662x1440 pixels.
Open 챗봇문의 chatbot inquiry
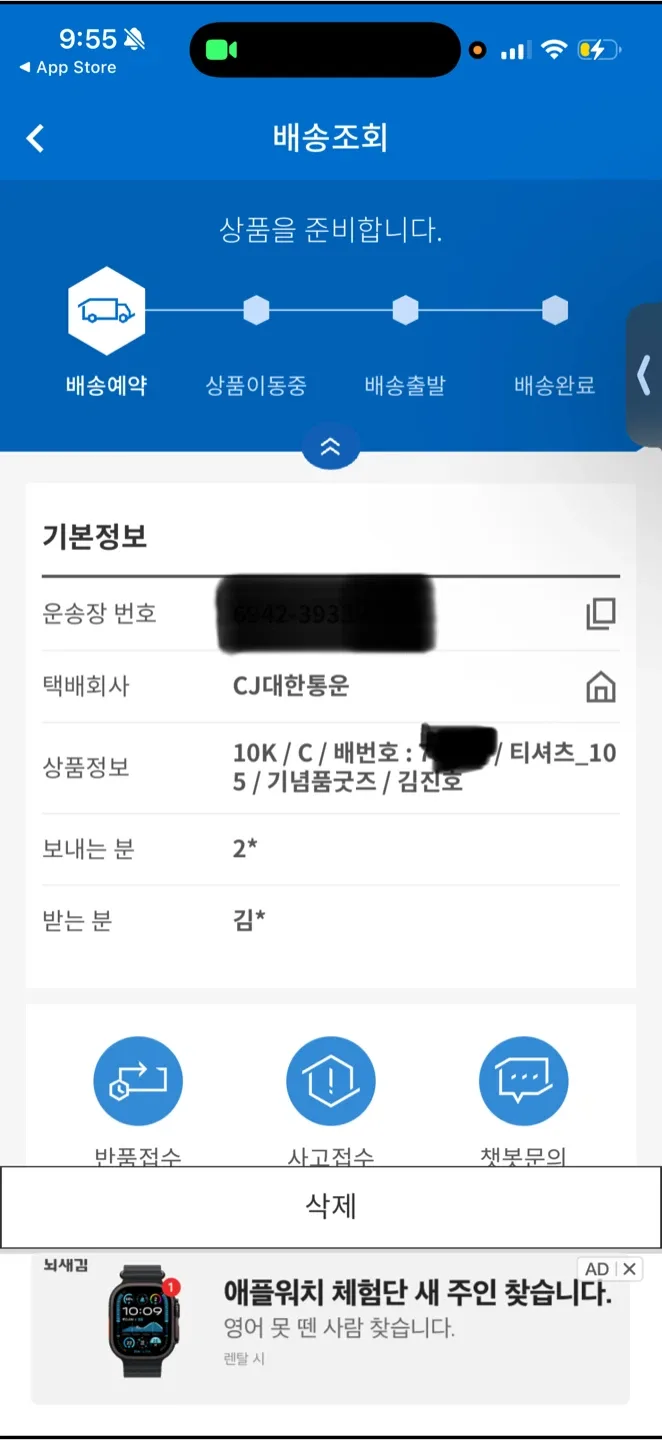tap(524, 1082)
